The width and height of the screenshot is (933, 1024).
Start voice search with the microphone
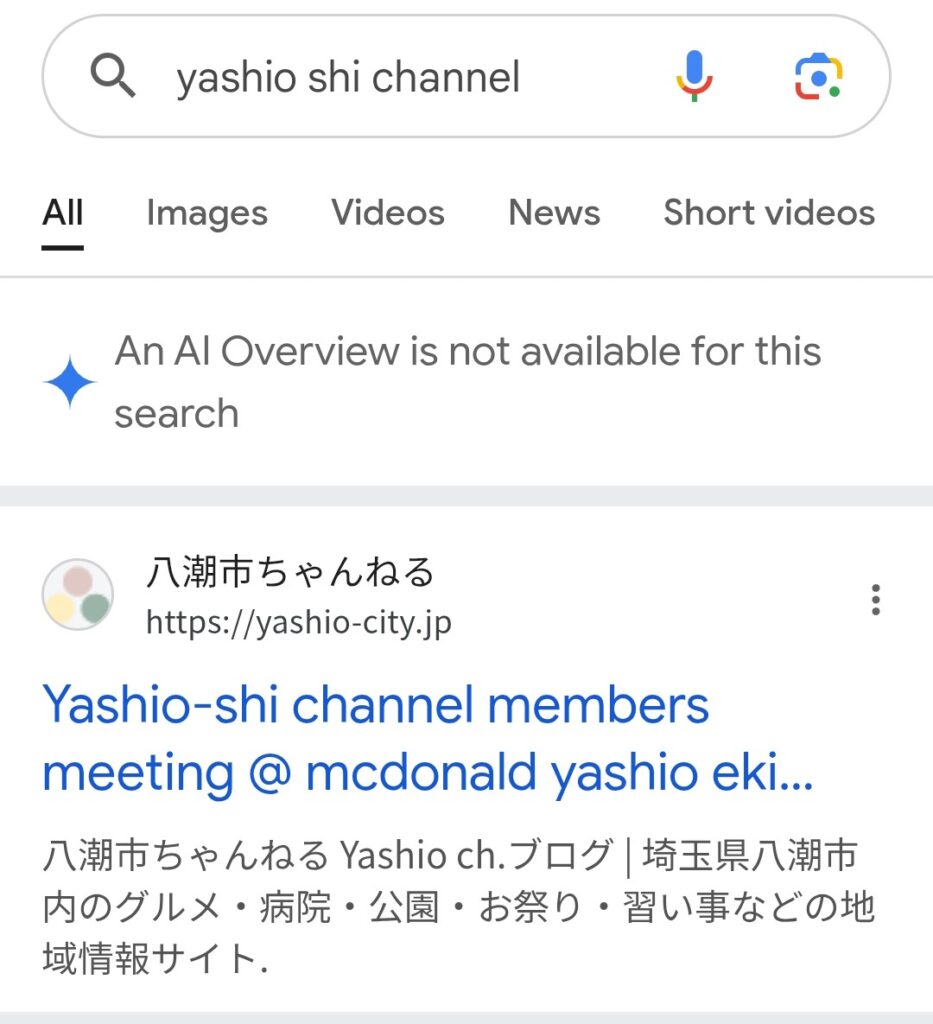coord(694,76)
